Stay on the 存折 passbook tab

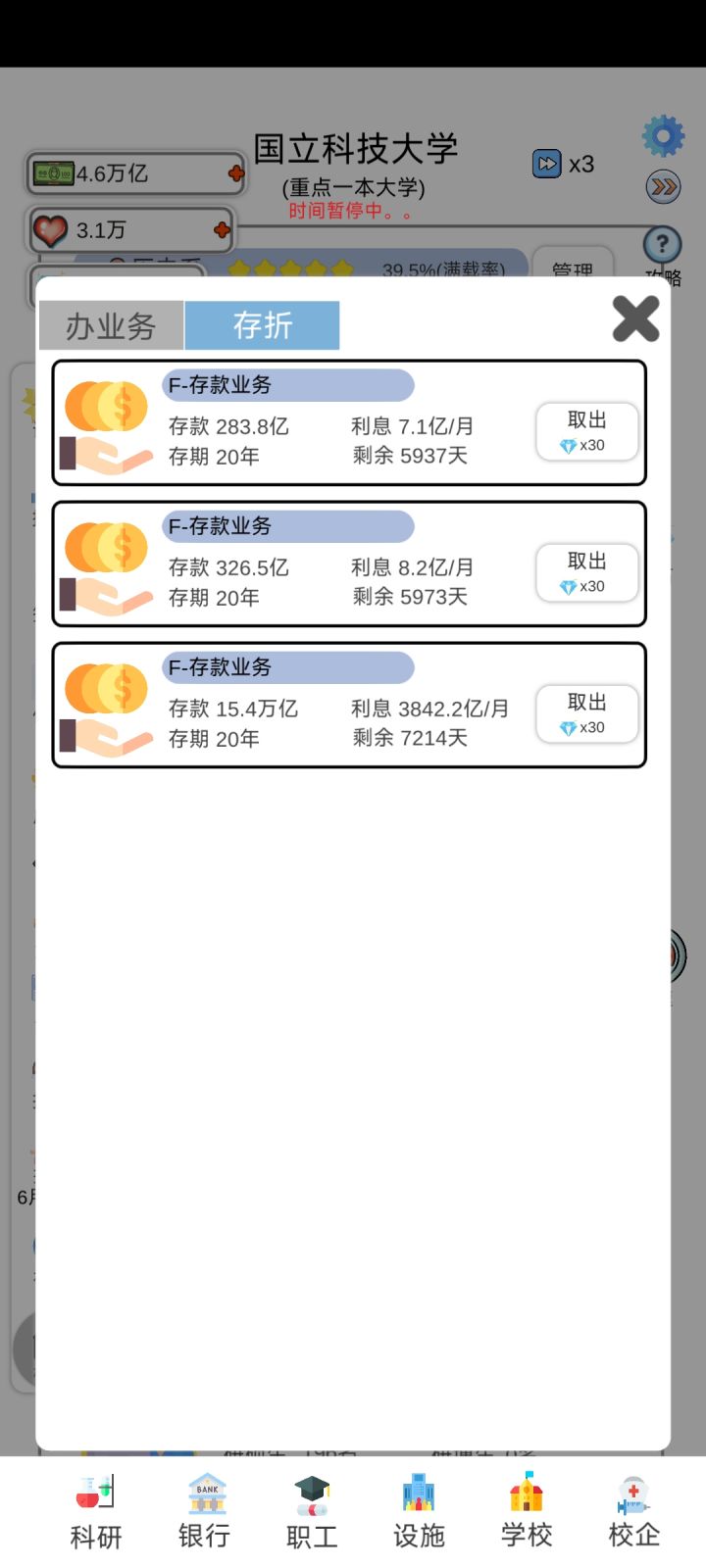[262, 324]
